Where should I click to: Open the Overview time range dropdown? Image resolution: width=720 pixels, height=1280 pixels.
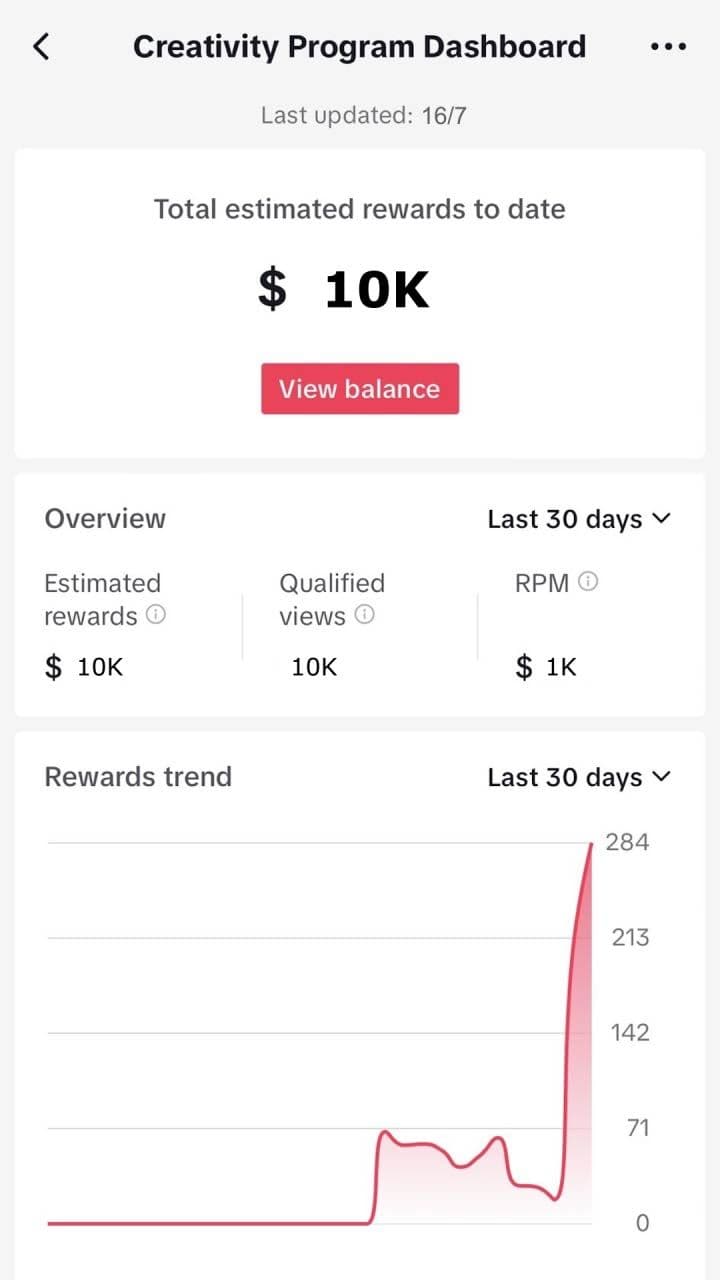579,518
